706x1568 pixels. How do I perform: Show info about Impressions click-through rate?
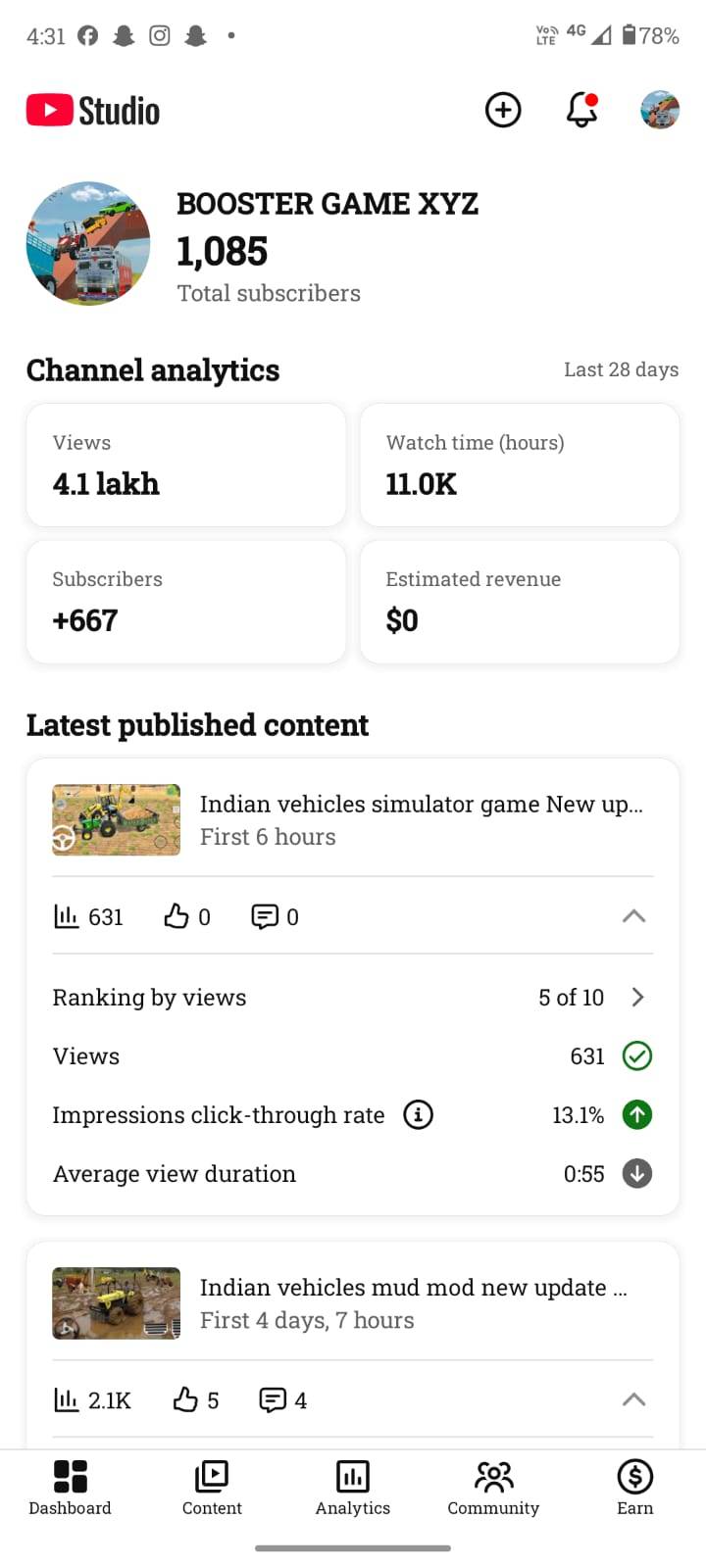419,1114
